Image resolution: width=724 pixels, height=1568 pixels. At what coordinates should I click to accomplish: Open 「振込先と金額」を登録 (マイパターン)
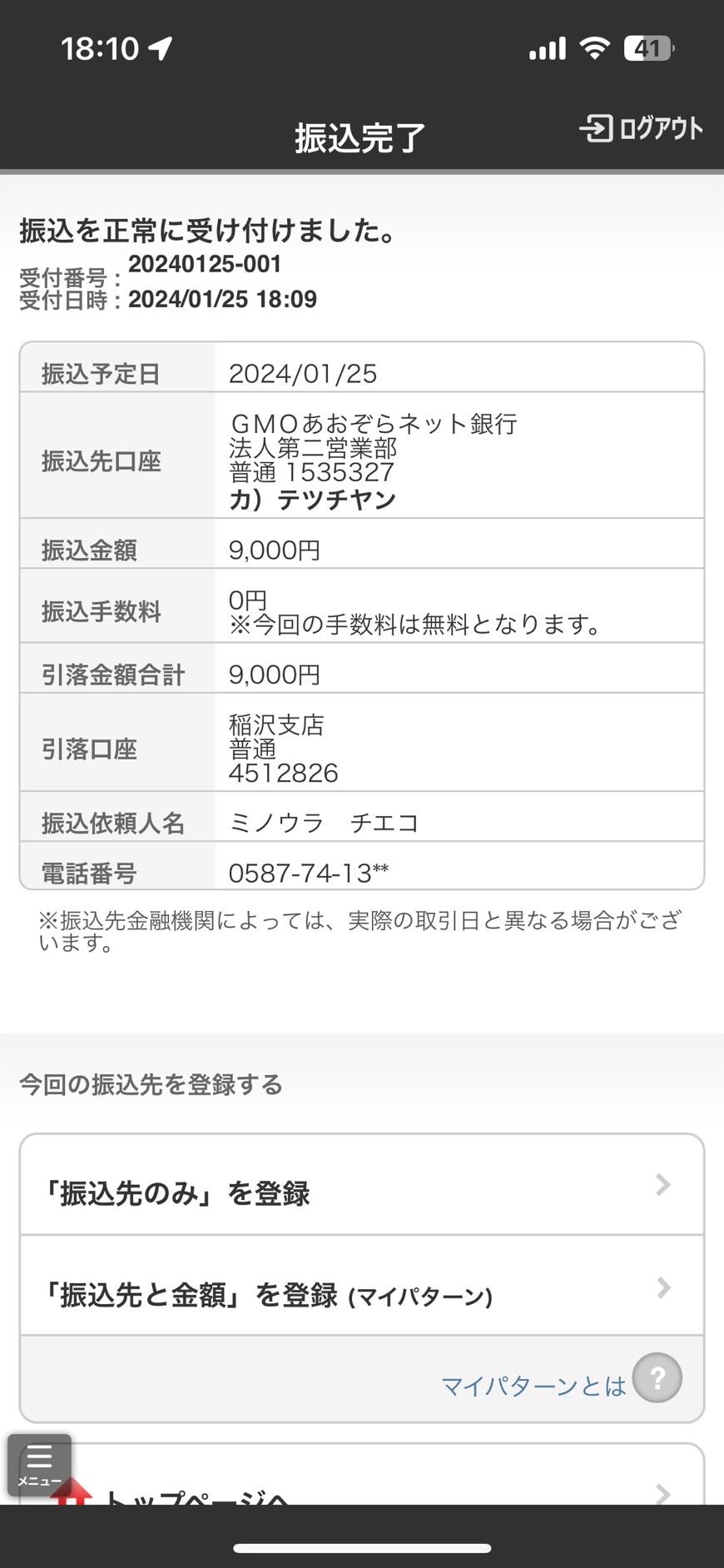[x=362, y=1287]
